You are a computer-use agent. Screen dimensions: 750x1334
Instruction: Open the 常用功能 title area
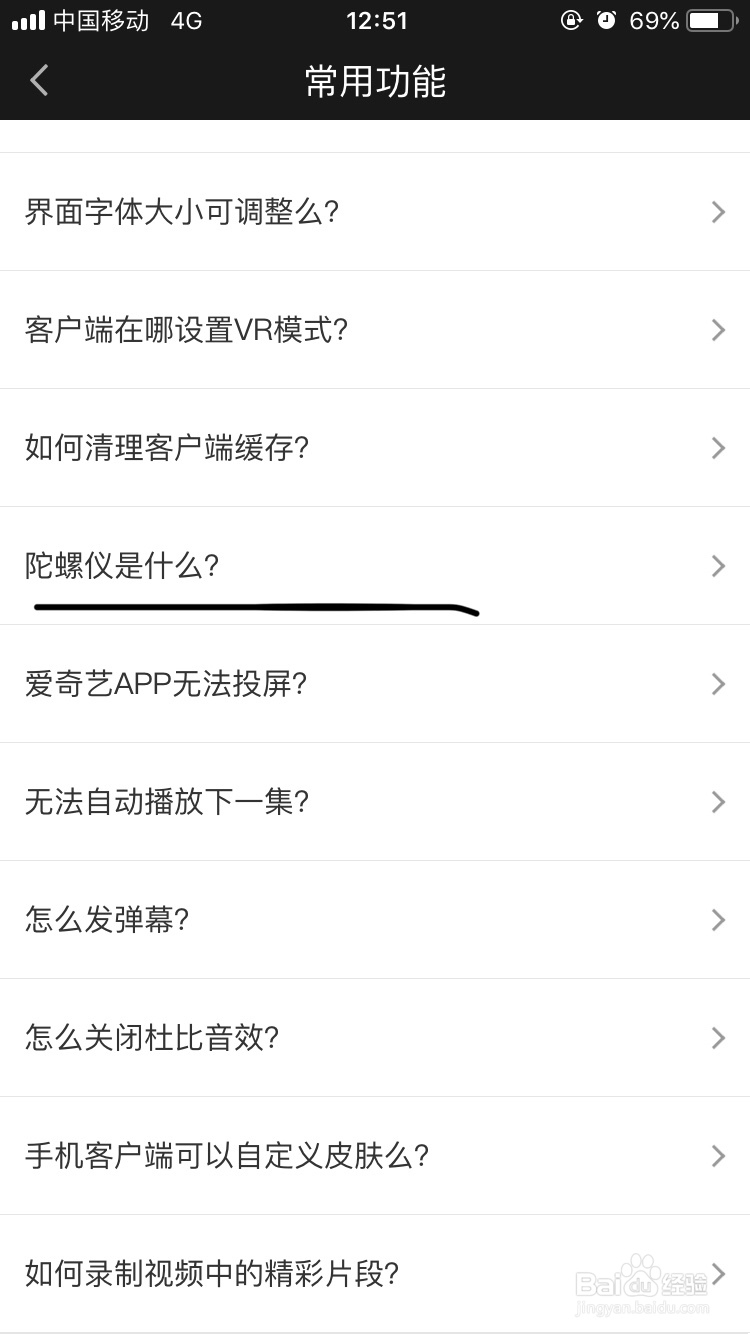point(374,80)
